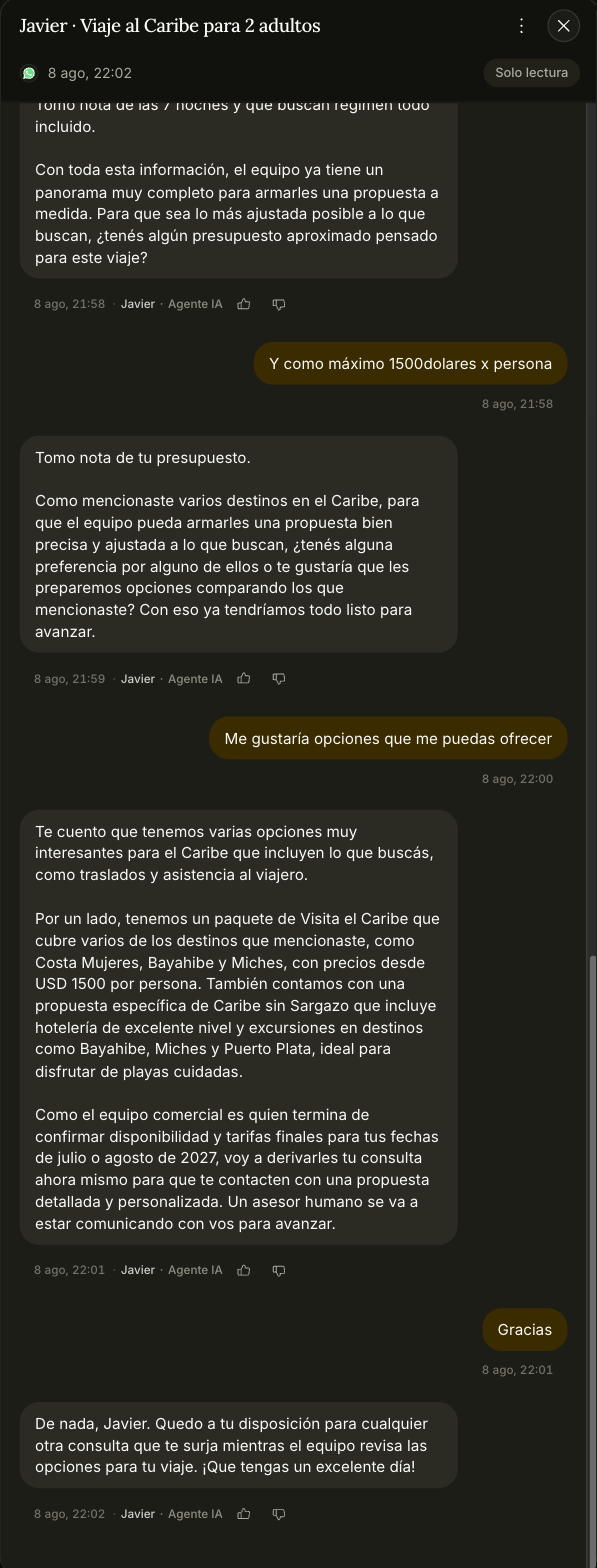Dislike the 21:59 agent reply
Image resolution: width=597 pixels, height=1568 pixels.
279,679
